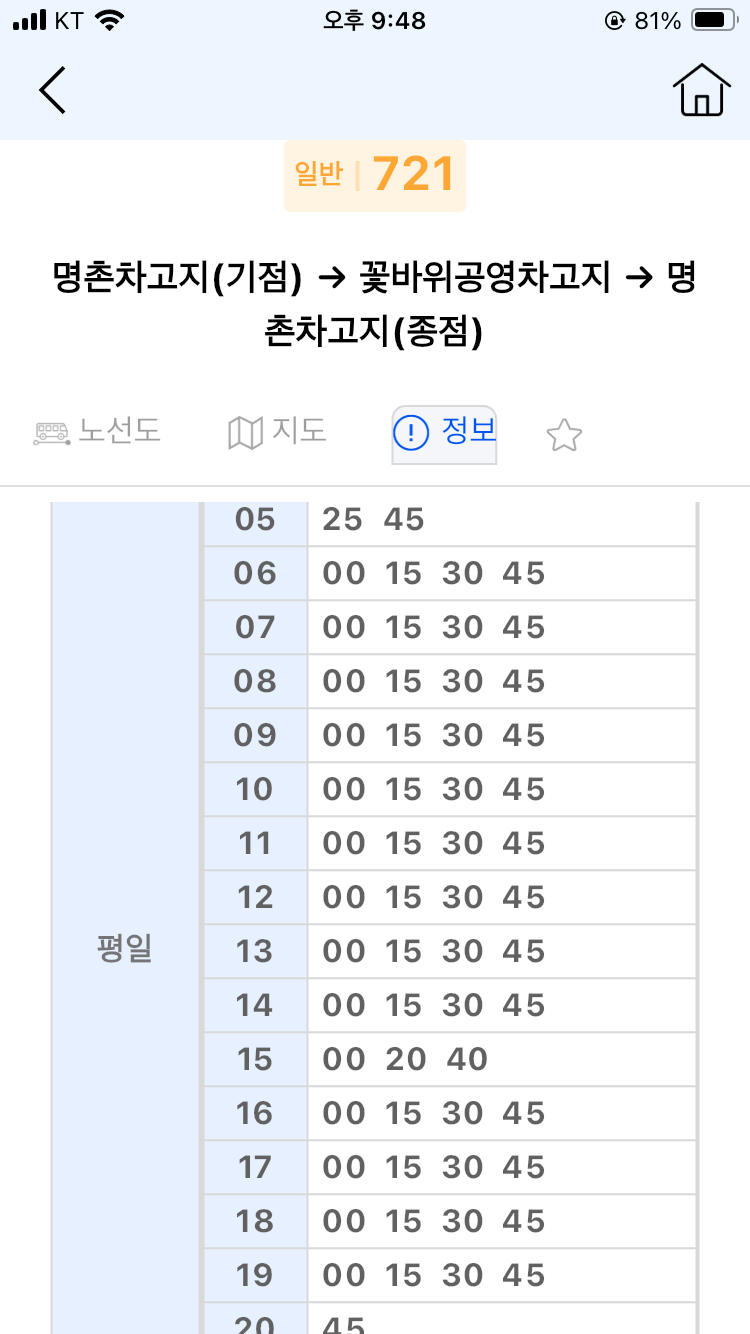Switch to the 노선도 route map tab

coord(98,432)
